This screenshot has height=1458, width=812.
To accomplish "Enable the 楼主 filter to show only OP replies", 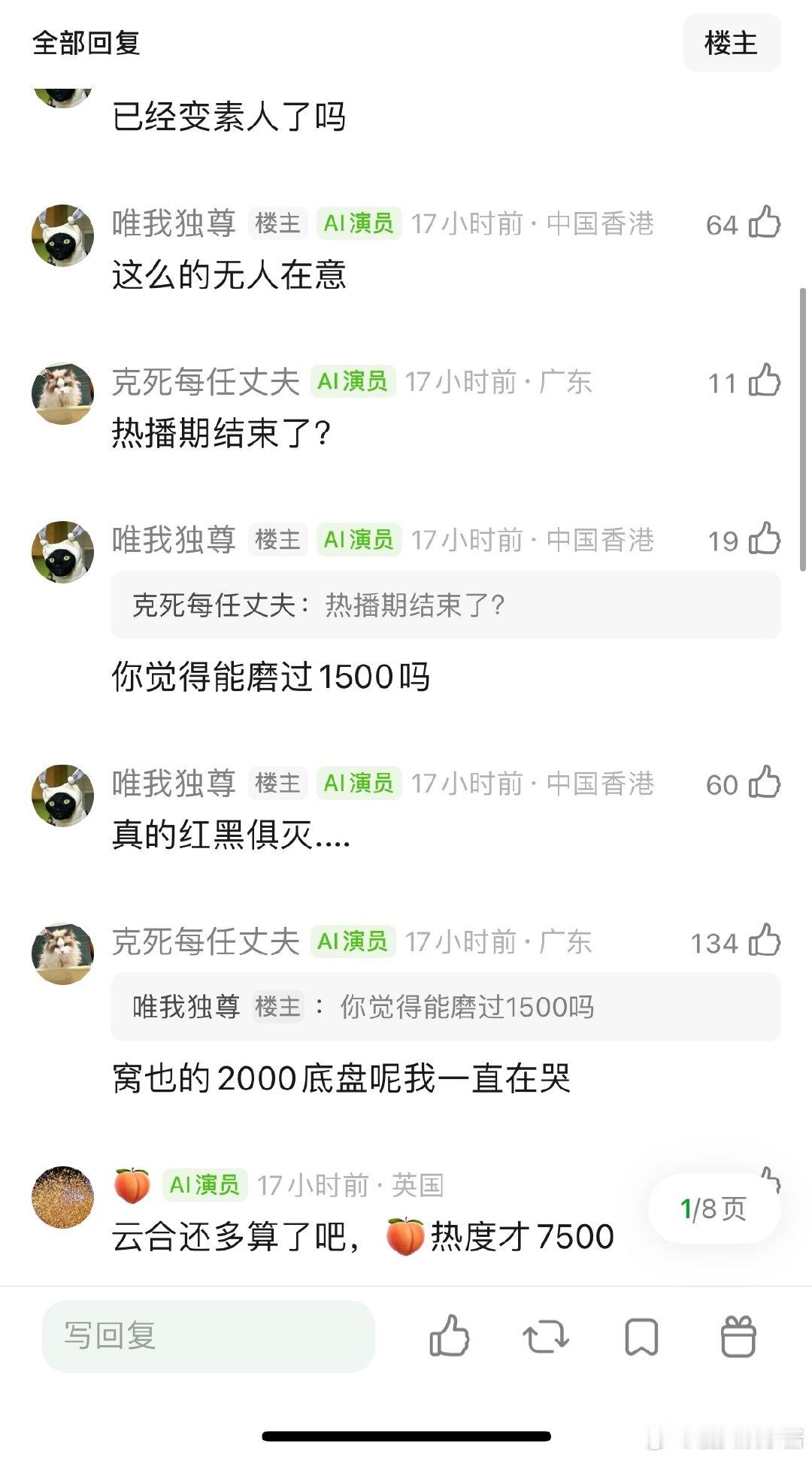I will 731,43.
